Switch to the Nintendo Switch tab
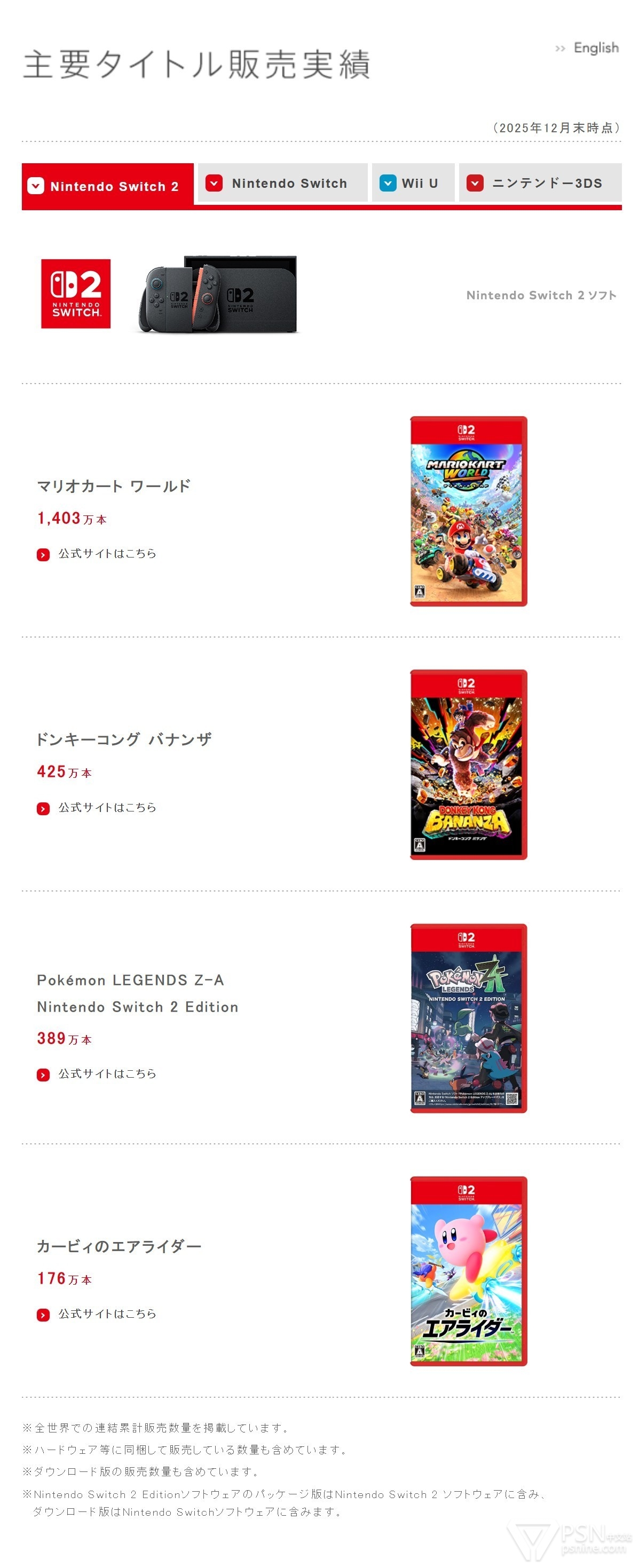 tap(282, 183)
